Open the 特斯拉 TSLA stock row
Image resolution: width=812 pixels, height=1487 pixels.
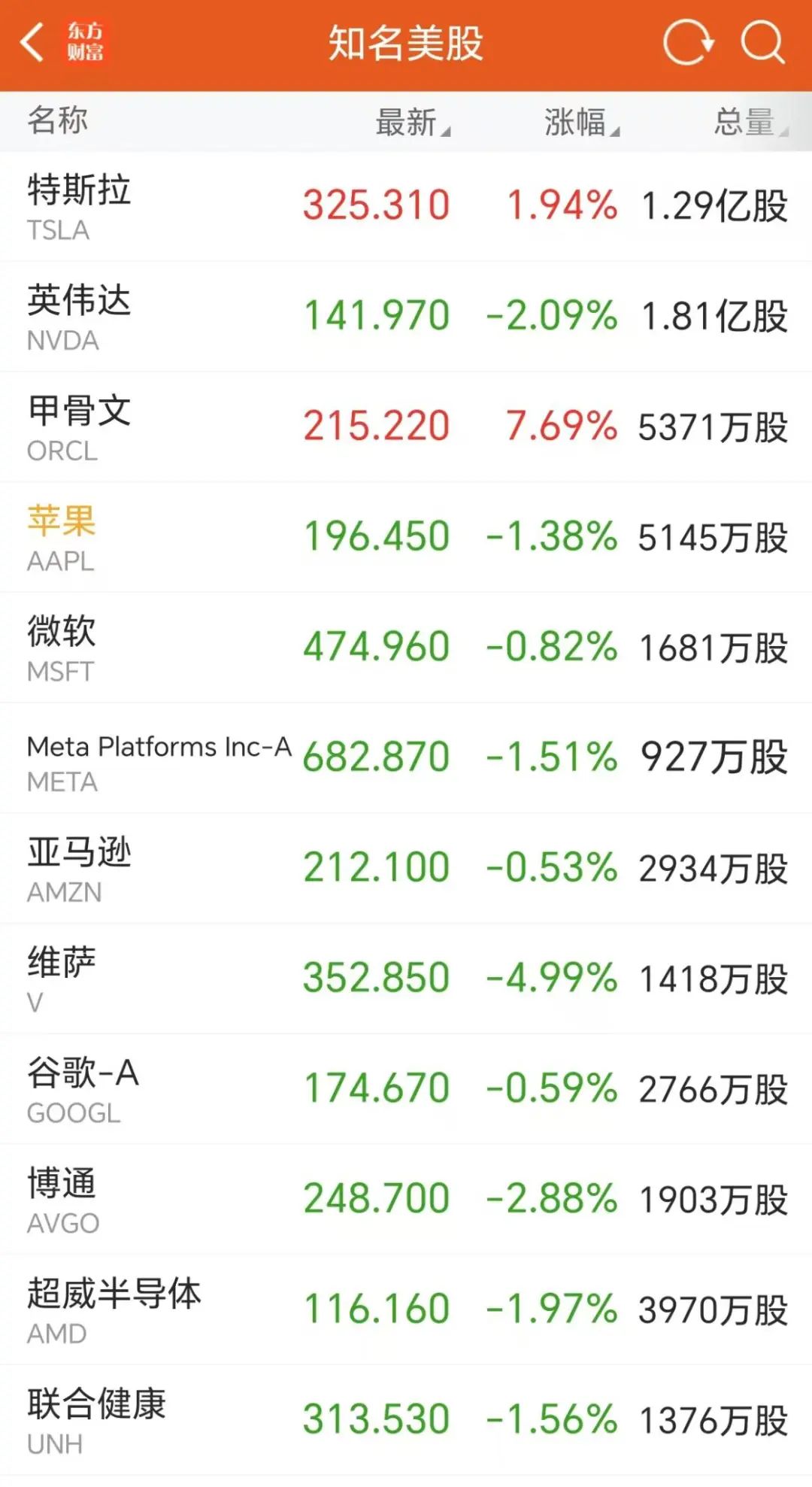point(406,206)
